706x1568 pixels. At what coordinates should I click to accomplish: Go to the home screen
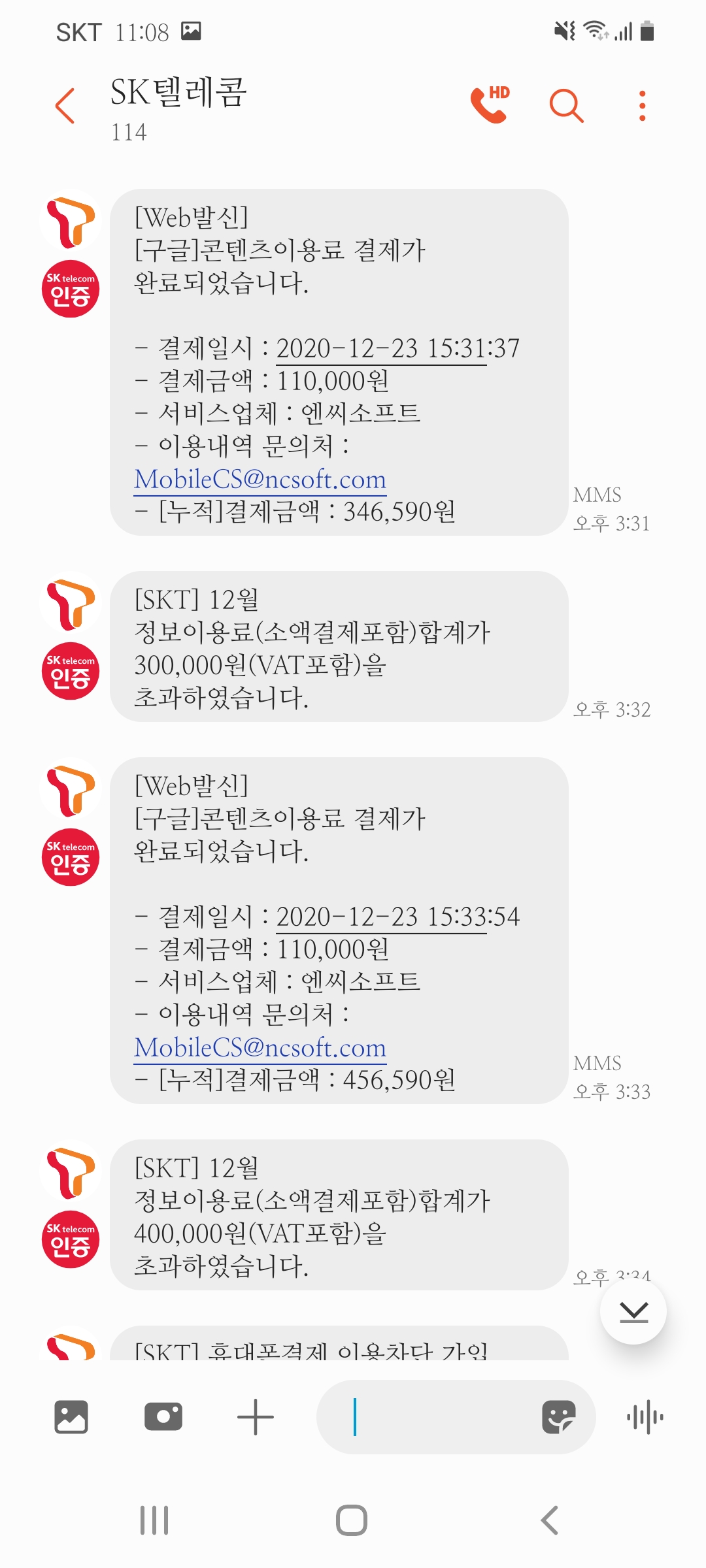point(352,1520)
